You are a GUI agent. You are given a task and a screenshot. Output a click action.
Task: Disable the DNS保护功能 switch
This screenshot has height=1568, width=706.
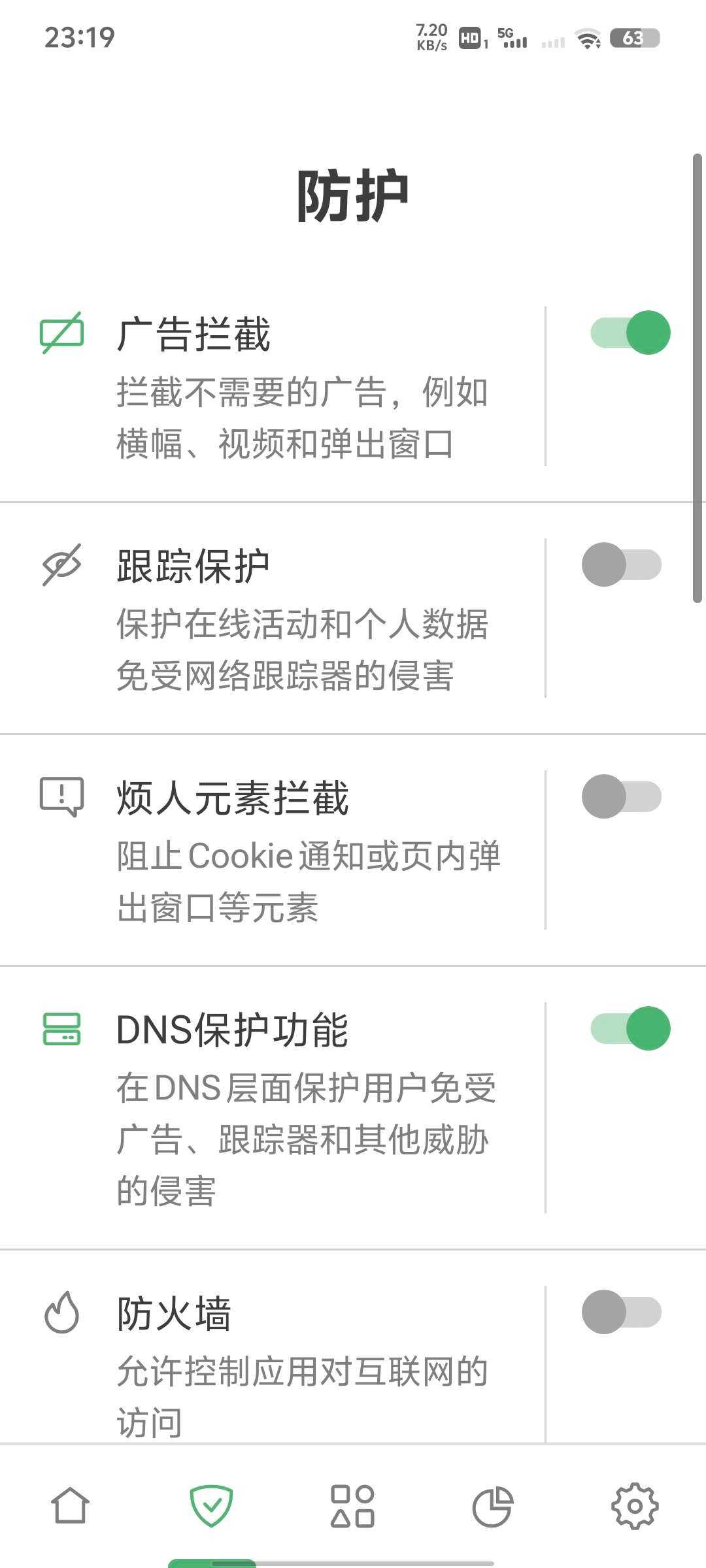pyautogui.click(x=630, y=1028)
